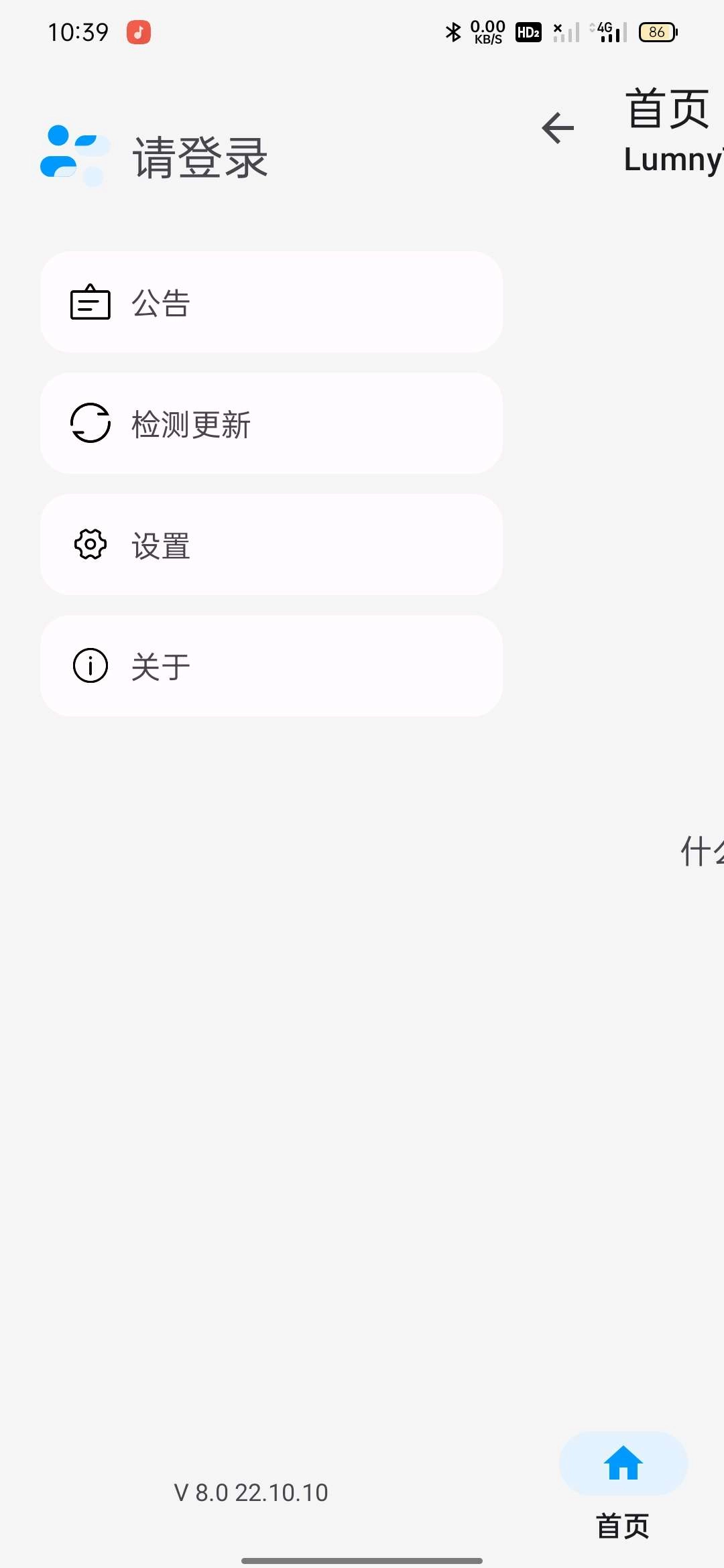Tap the refresh icon for 检测更新
Image resolution: width=724 pixels, height=1568 pixels.
[90, 423]
